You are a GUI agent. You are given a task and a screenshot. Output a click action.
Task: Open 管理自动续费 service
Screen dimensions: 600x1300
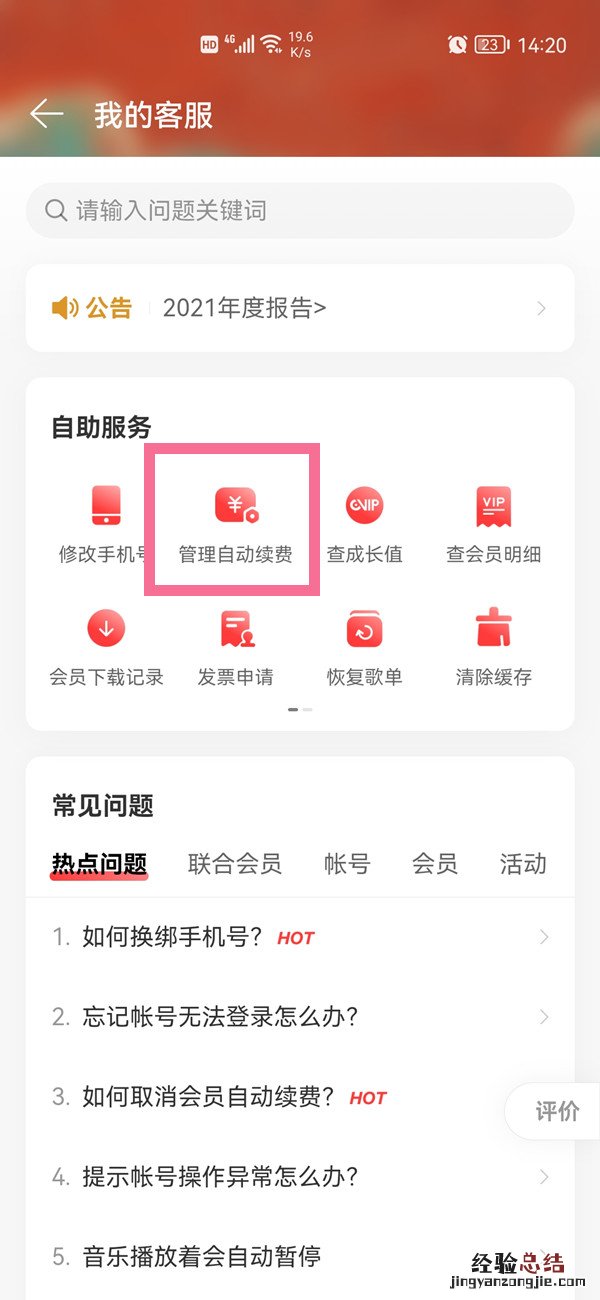point(235,524)
